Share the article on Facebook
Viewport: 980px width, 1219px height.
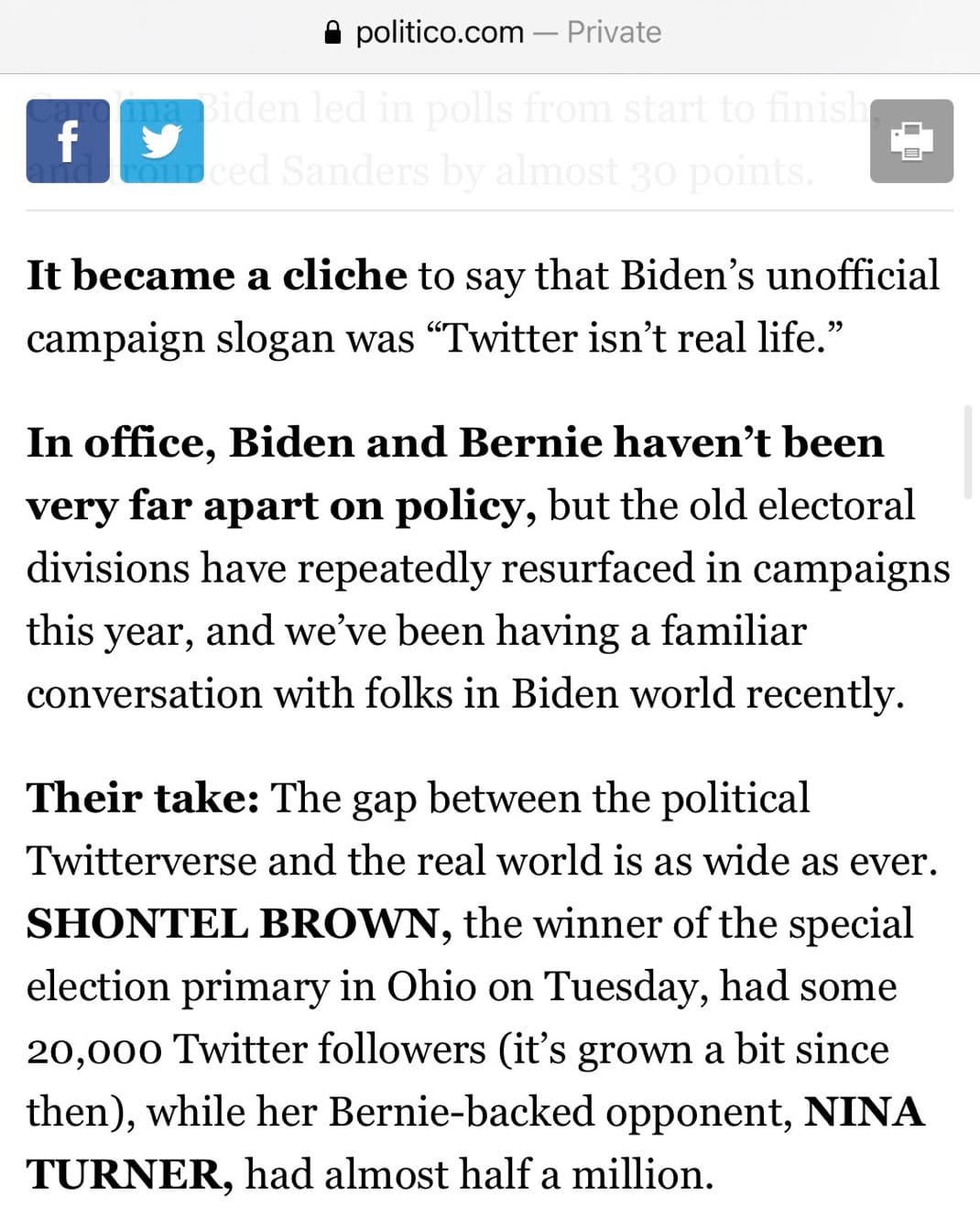point(68,141)
